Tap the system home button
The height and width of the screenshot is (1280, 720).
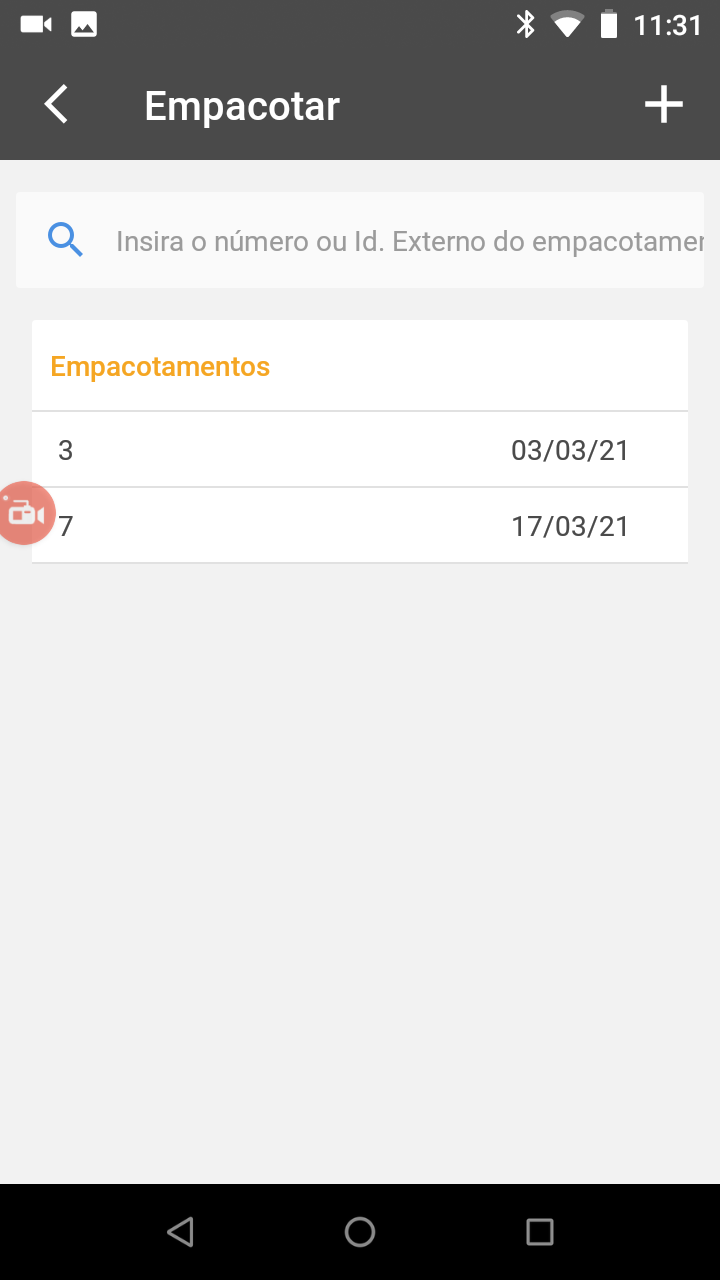point(360,1232)
